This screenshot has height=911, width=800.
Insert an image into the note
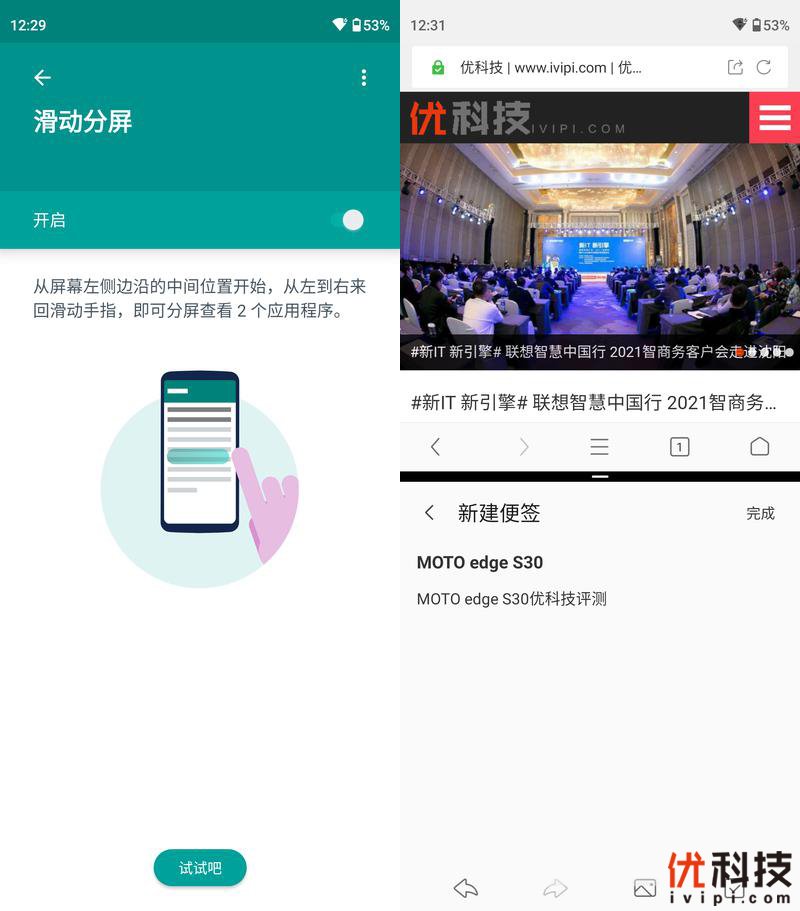pyautogui.click(x=645, y=888)
